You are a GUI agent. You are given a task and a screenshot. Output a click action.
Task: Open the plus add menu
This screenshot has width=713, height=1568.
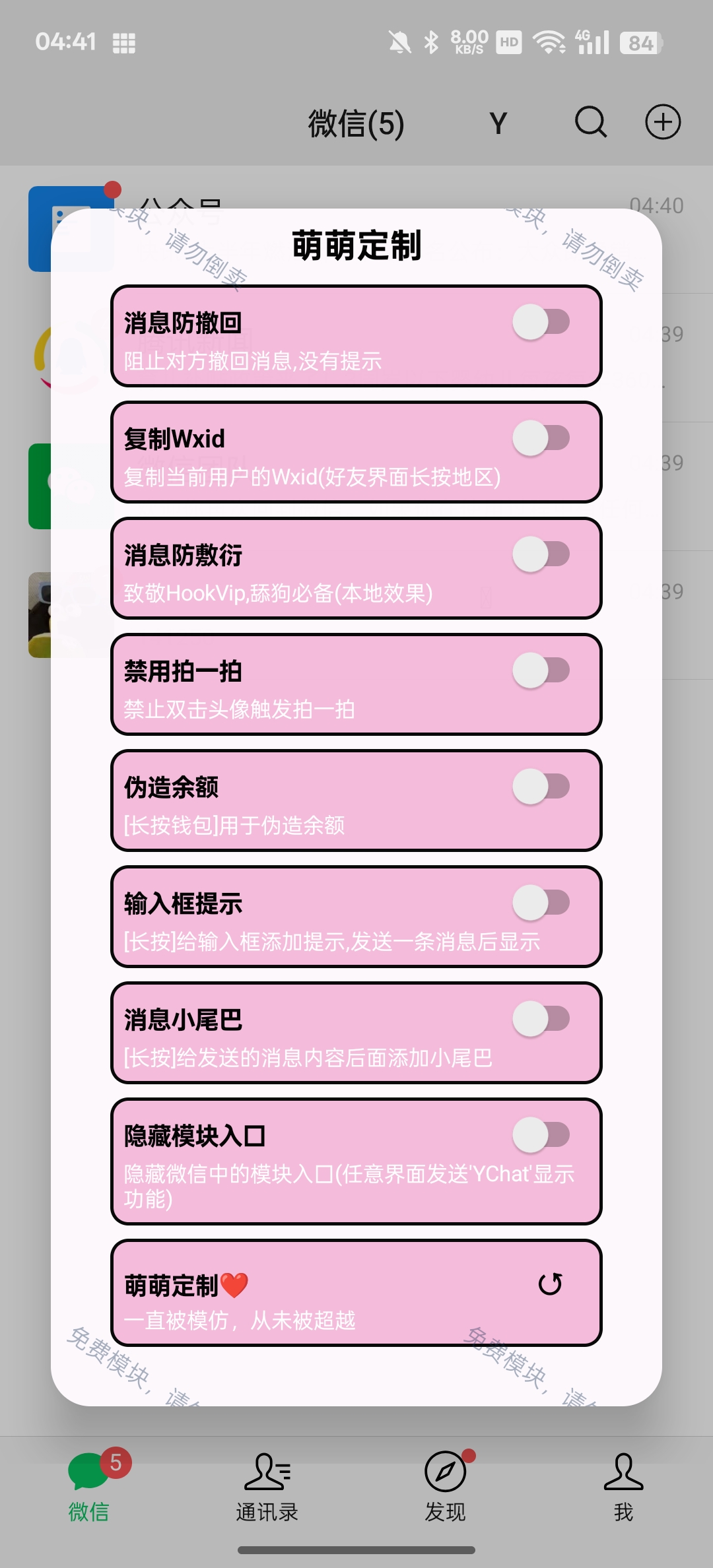(662, 122)
